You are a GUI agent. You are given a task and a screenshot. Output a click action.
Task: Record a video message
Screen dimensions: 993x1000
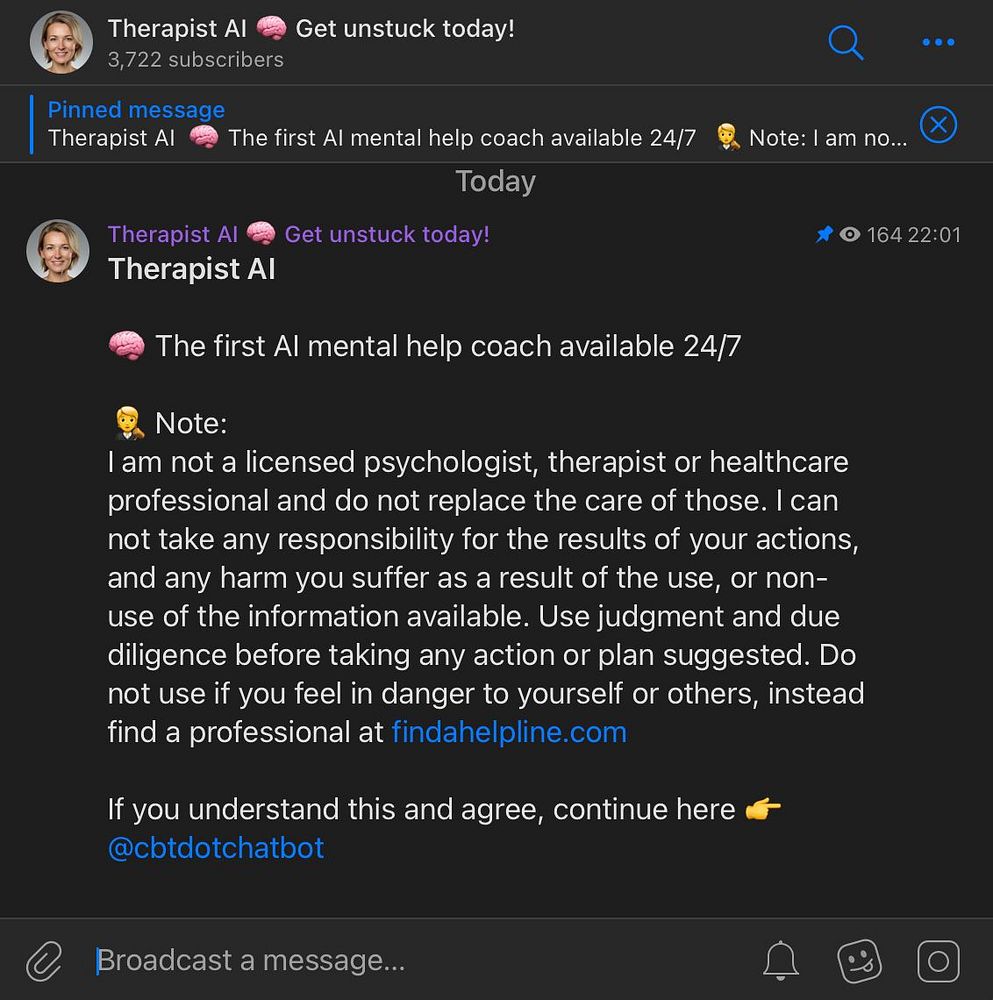click(x=938, y=961)
